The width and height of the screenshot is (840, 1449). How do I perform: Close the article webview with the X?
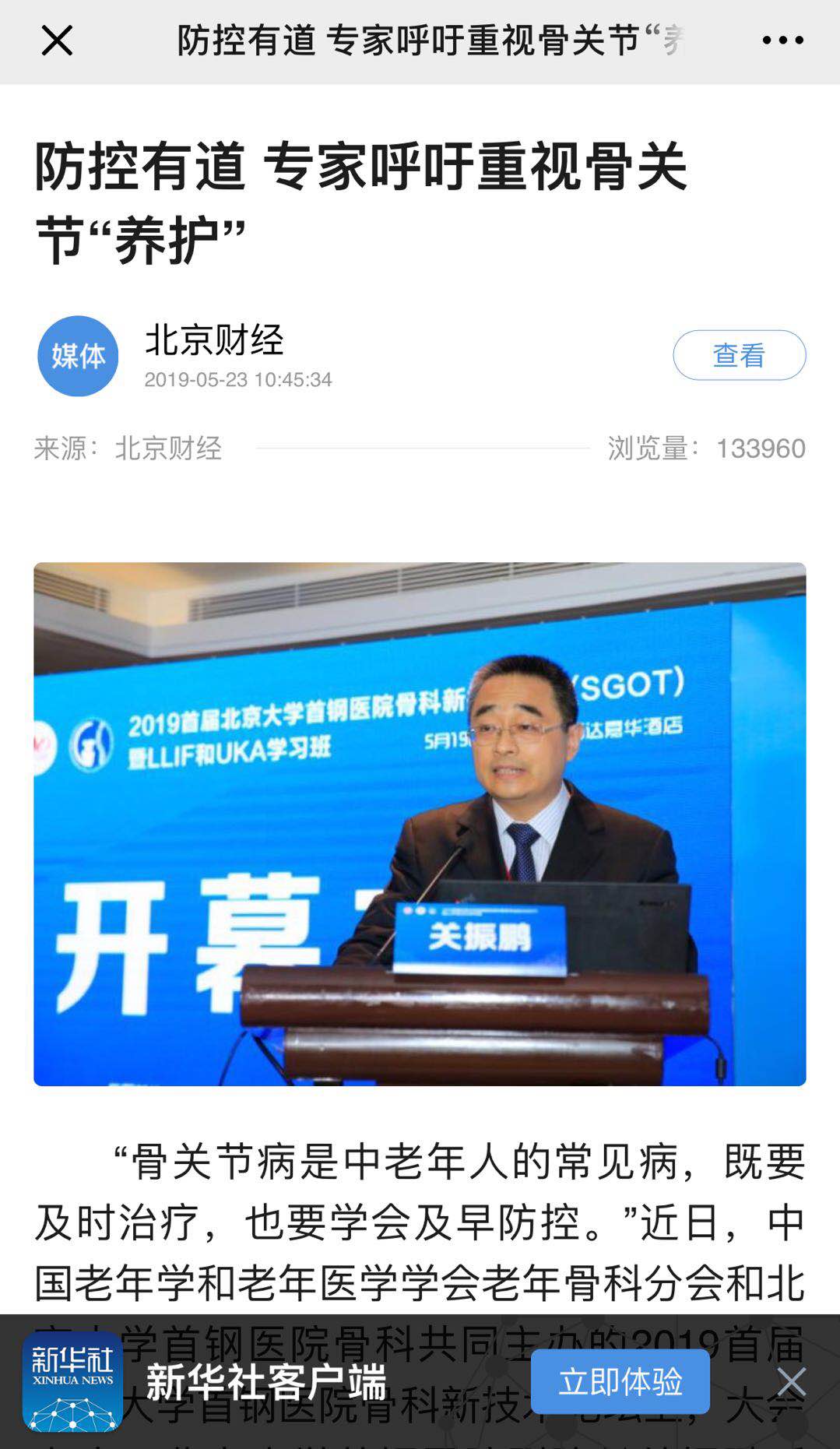(x=56, y=40)
